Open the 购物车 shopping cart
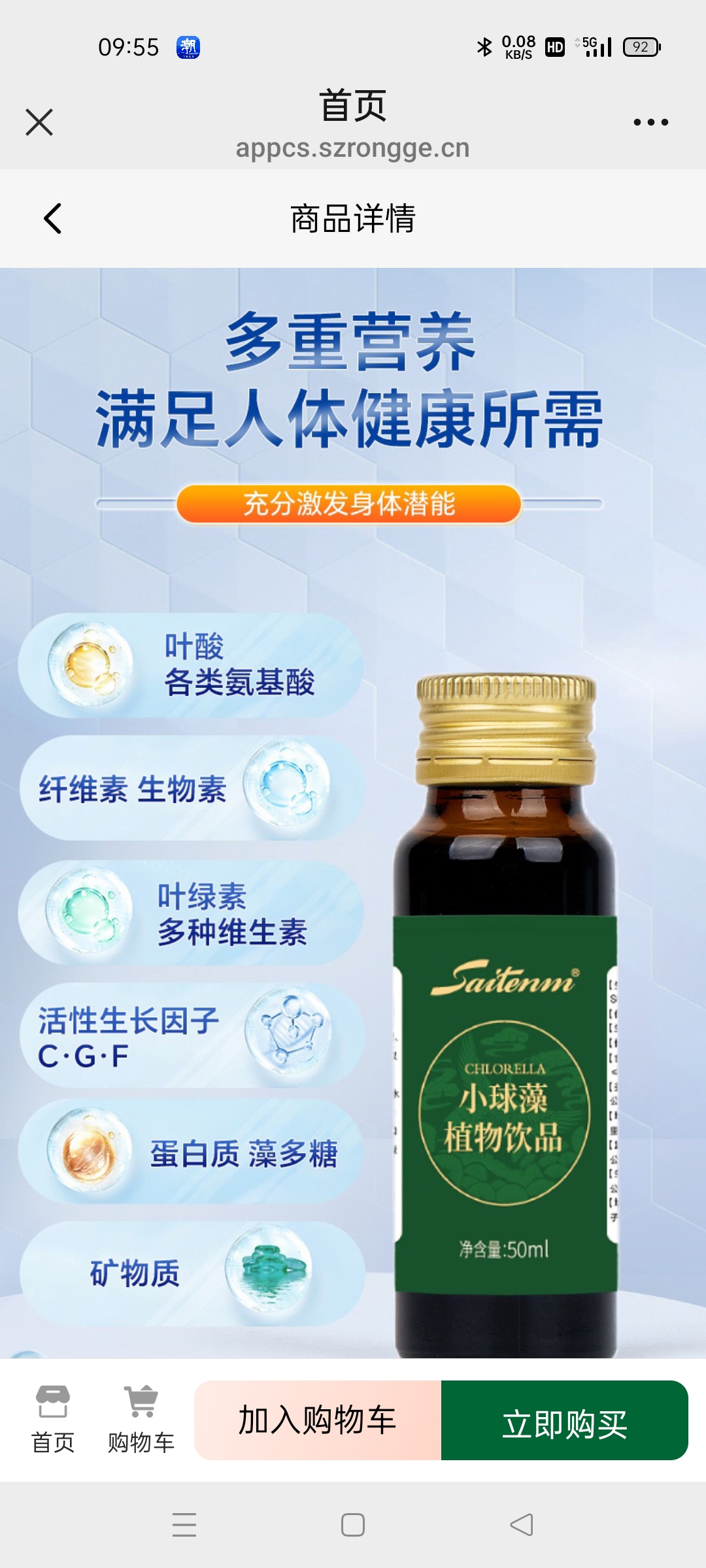This screenshot has height=1568, width=706. (x=141, y=1419)
